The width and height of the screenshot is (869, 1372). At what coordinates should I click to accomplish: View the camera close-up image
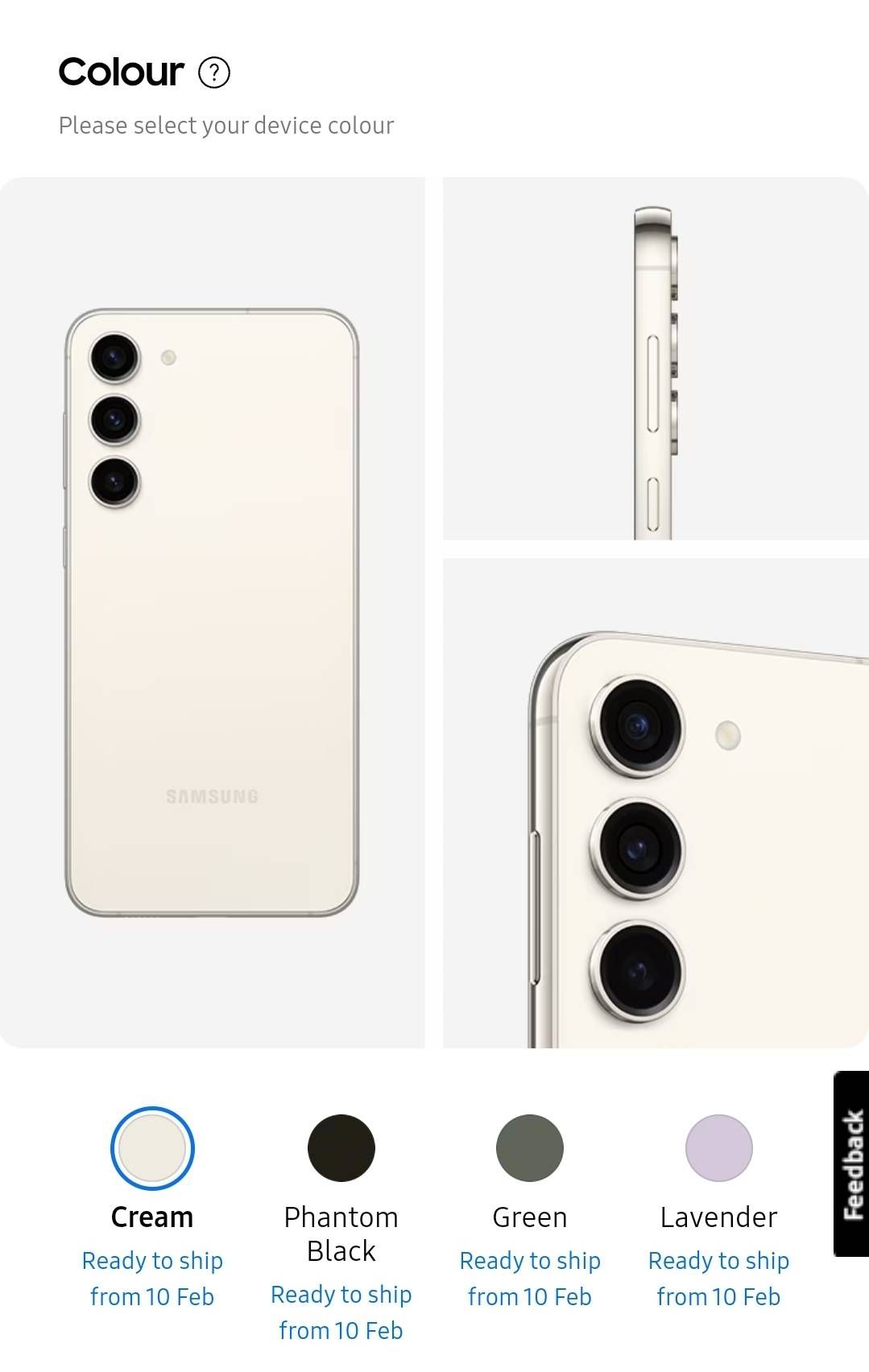[656, 803]
